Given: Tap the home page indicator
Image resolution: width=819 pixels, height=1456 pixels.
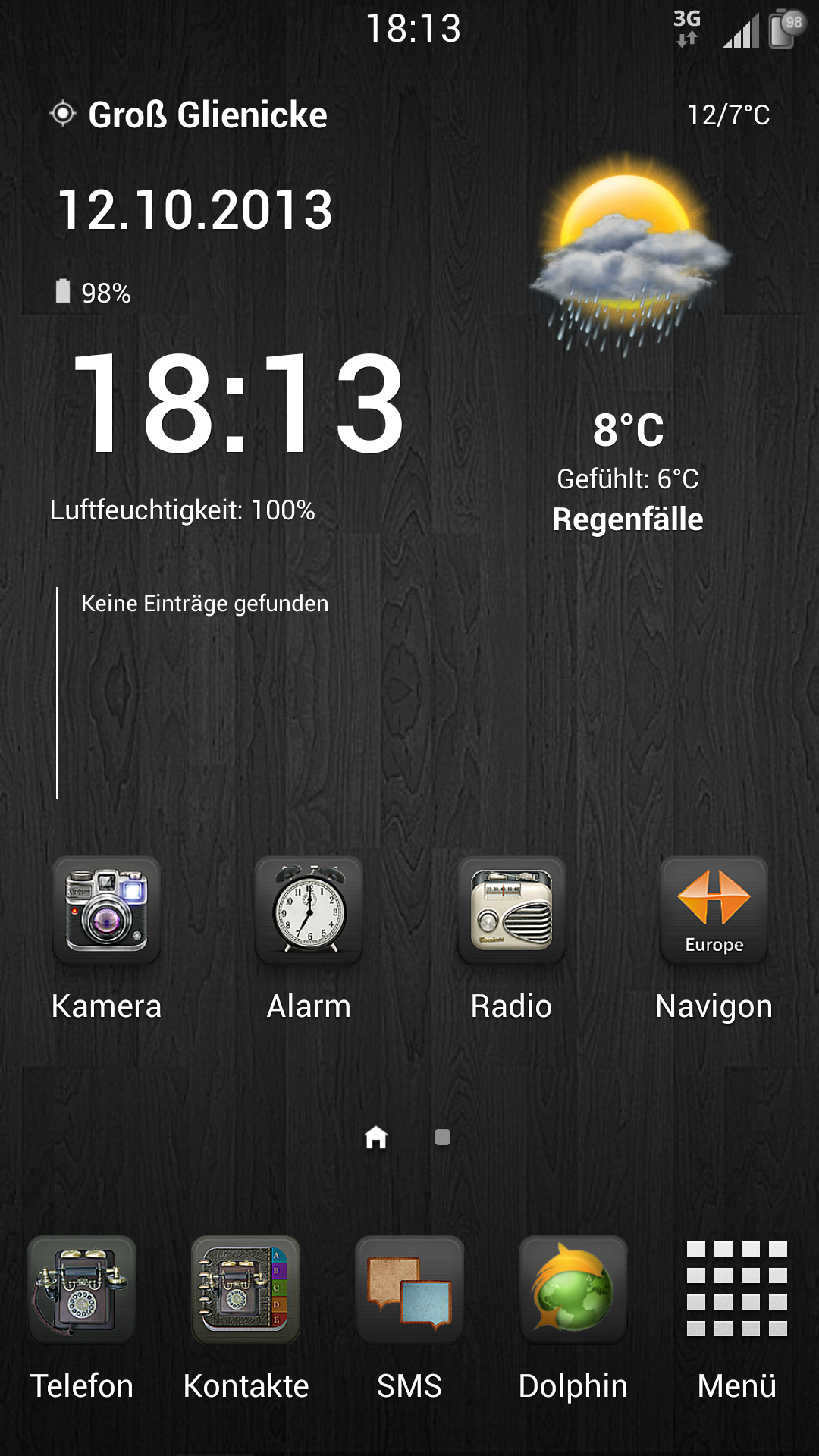Looking at the screenshot, I should [376, 1137].
